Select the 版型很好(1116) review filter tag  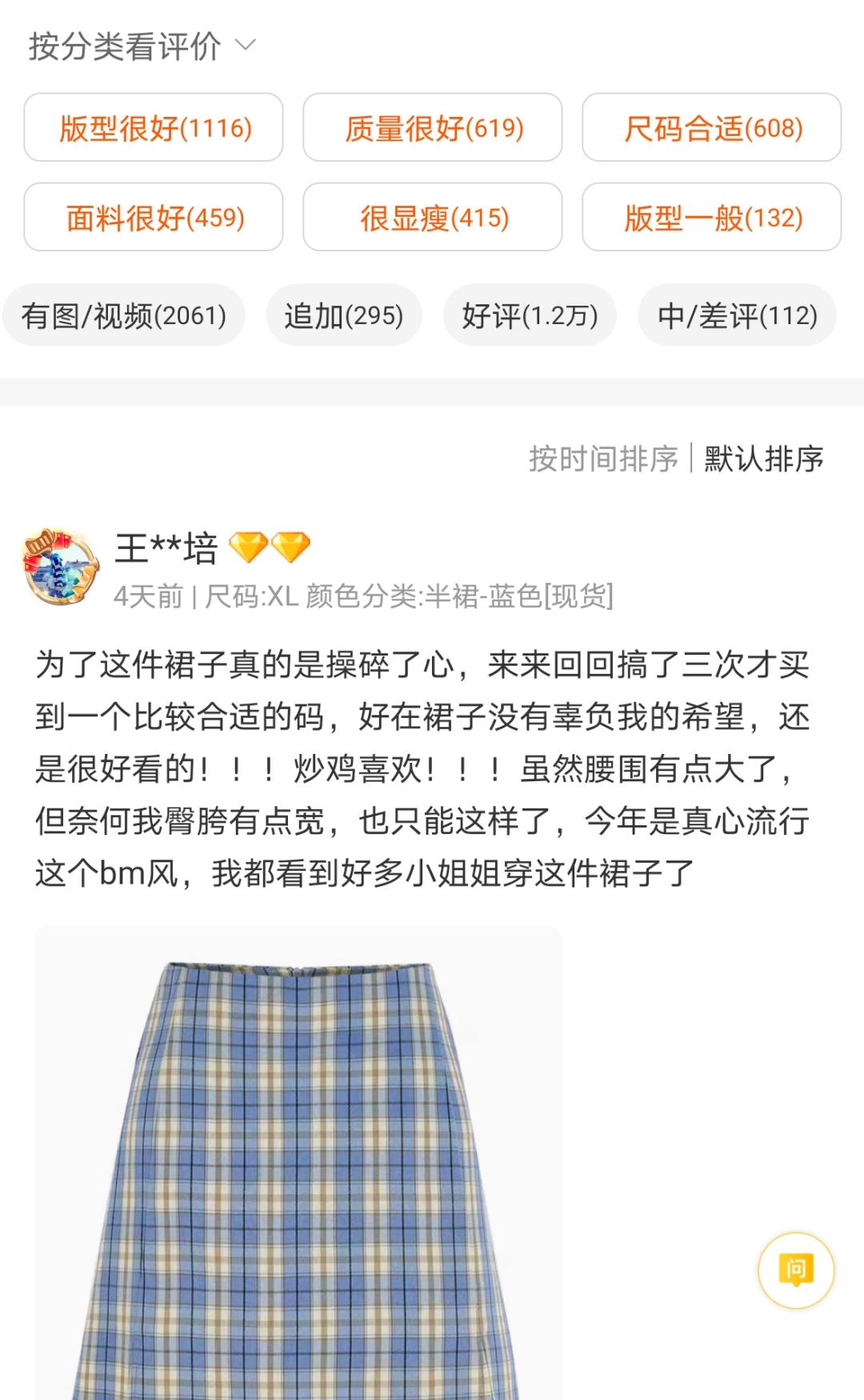154,128
